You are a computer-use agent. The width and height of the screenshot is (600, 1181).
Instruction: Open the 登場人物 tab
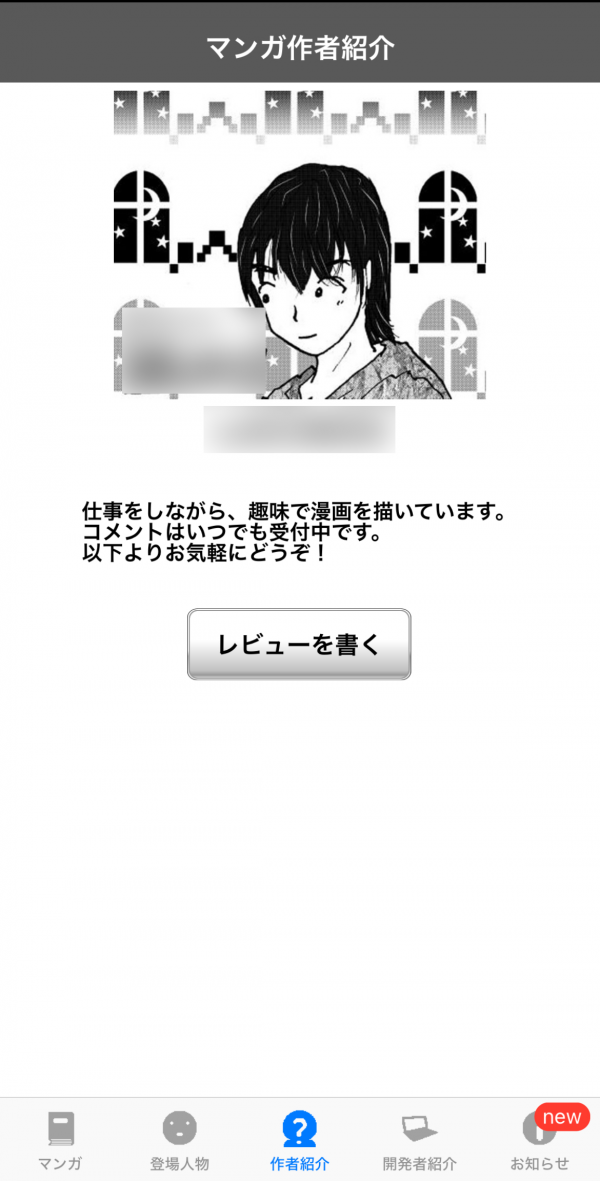[x=180, y=1140]
